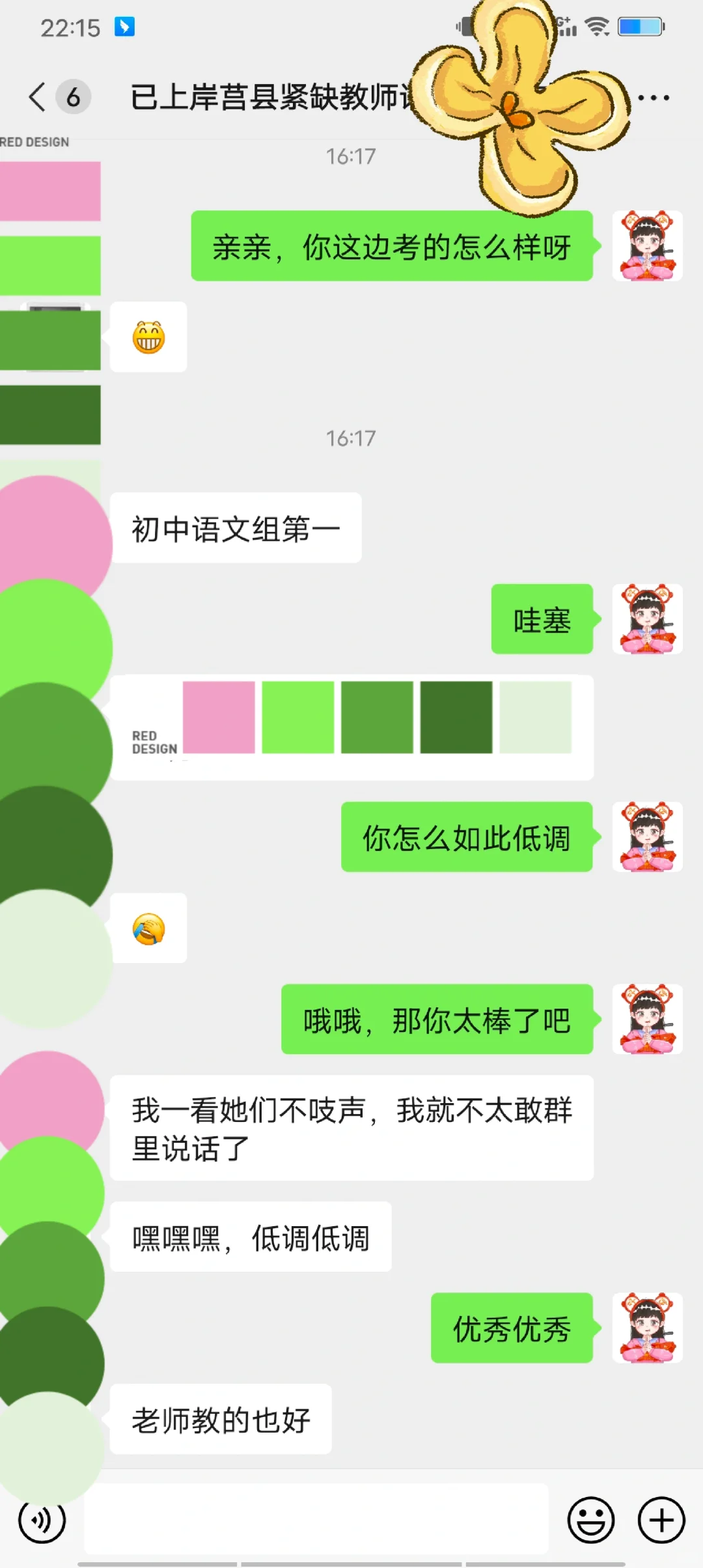Focus the message text field
The image size is (703, 1568).
coord(316,1519)
